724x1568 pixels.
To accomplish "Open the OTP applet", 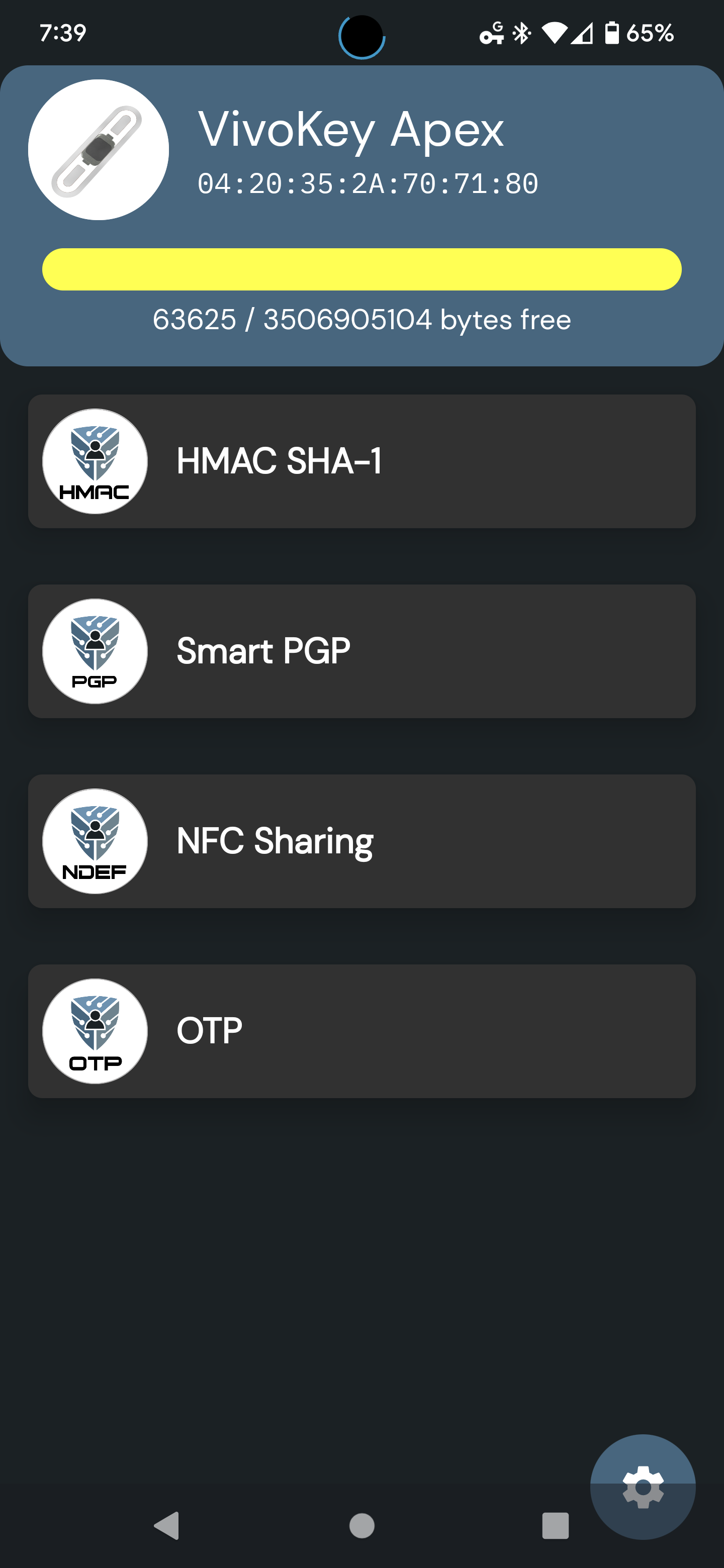I will tap(361, 1031).
